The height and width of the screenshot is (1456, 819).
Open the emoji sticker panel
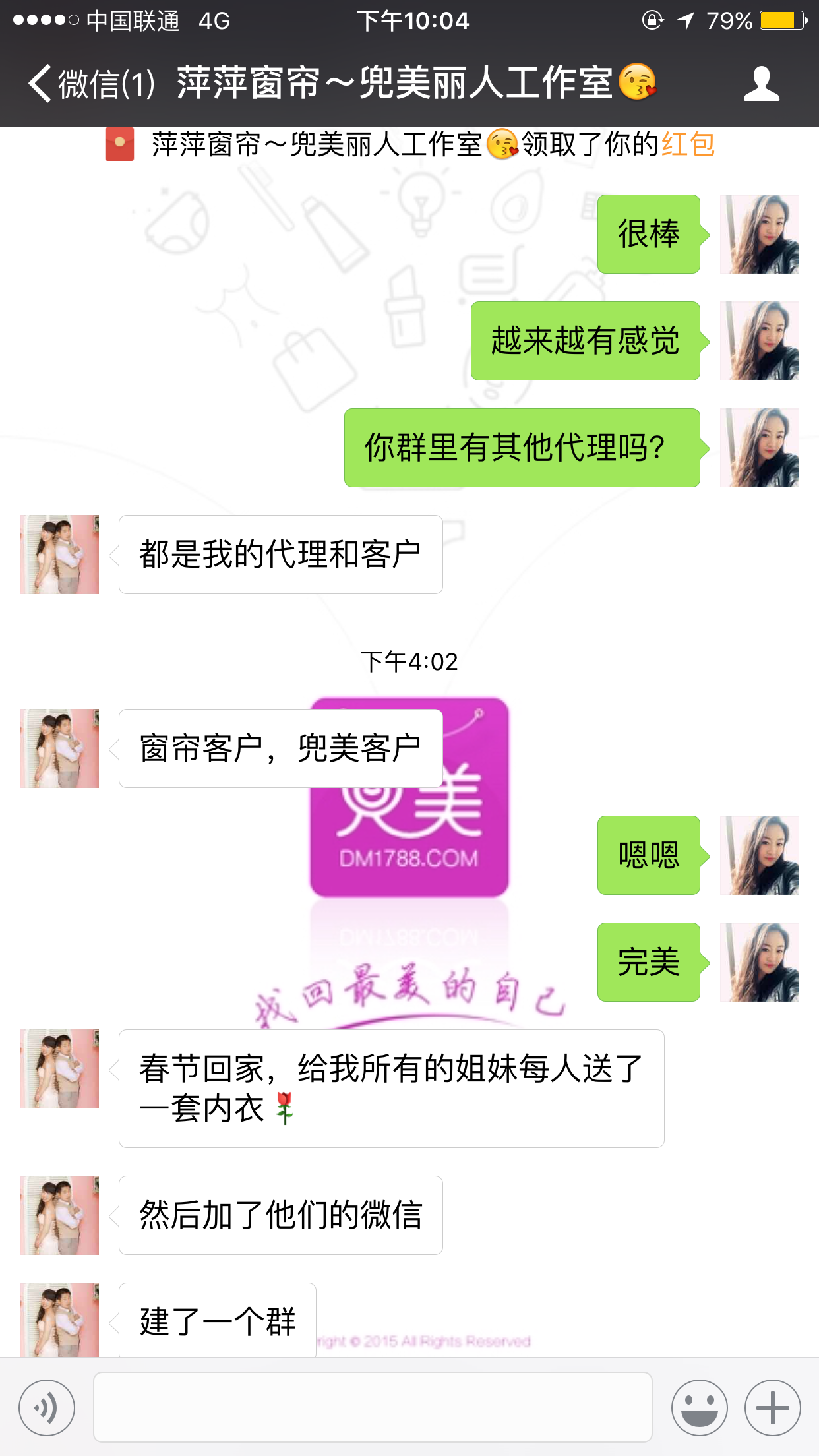[699, 1407]
